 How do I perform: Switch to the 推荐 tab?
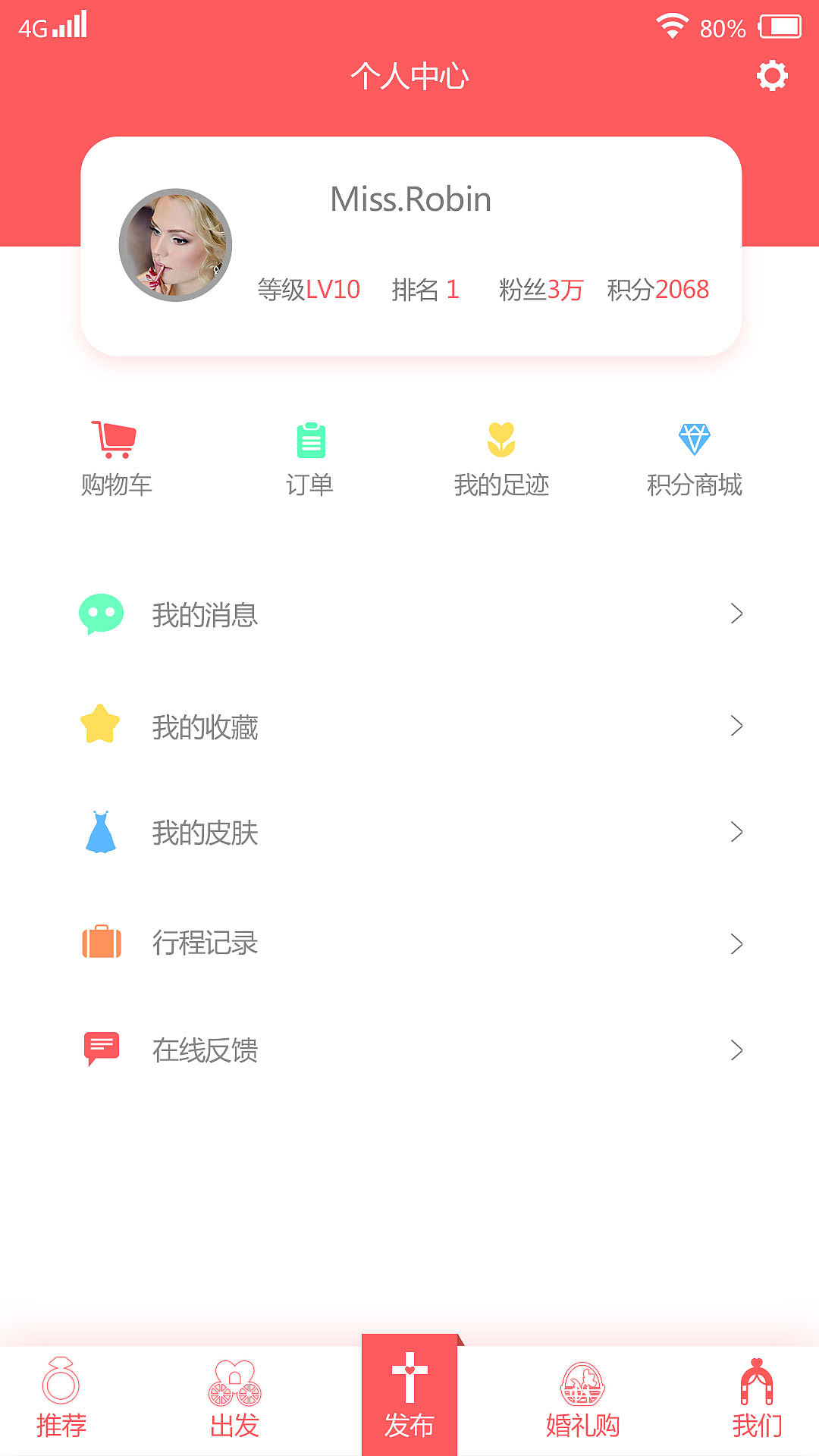coord(61,1399)
